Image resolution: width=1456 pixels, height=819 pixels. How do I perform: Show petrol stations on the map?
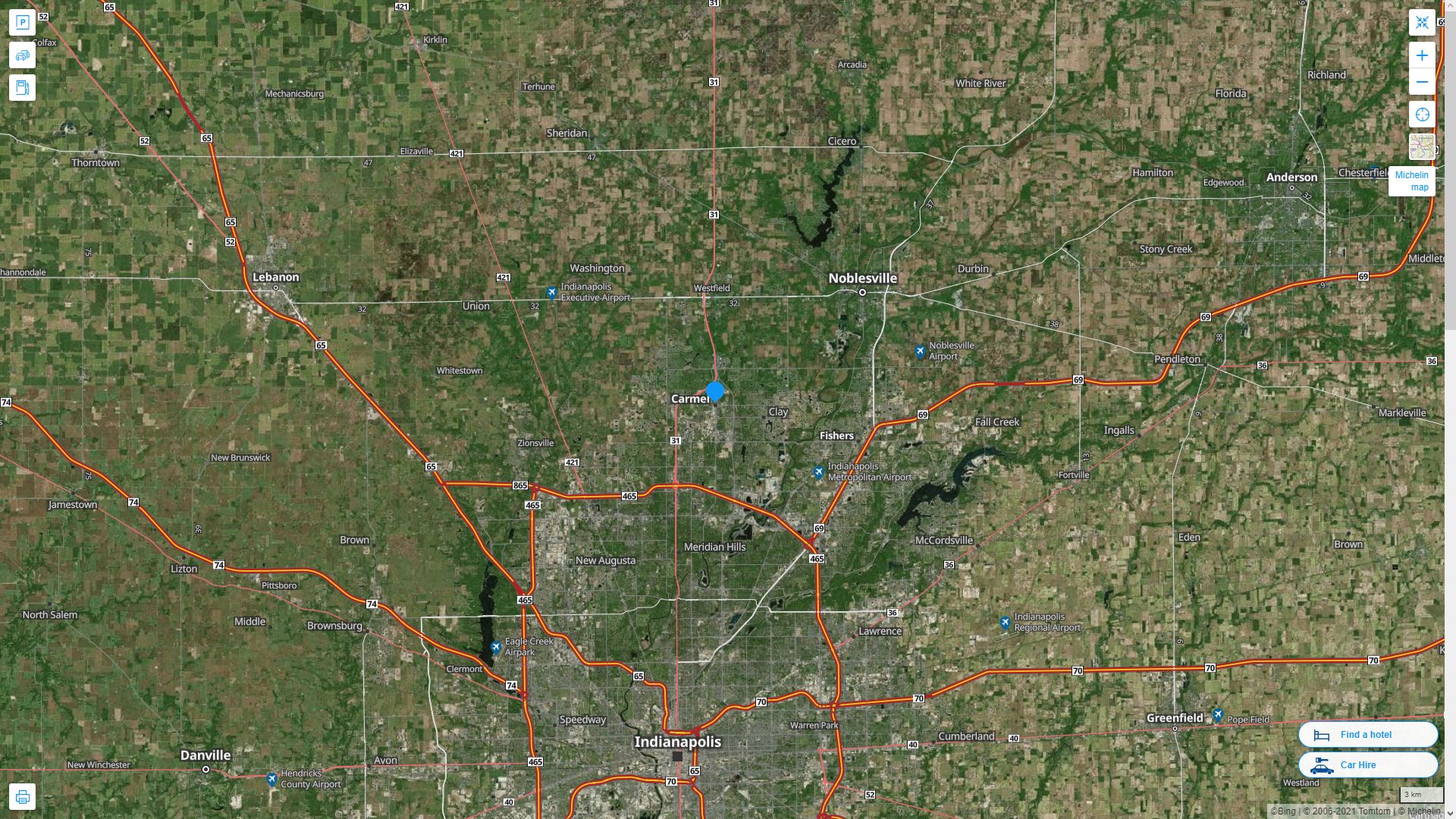point(22,88)
